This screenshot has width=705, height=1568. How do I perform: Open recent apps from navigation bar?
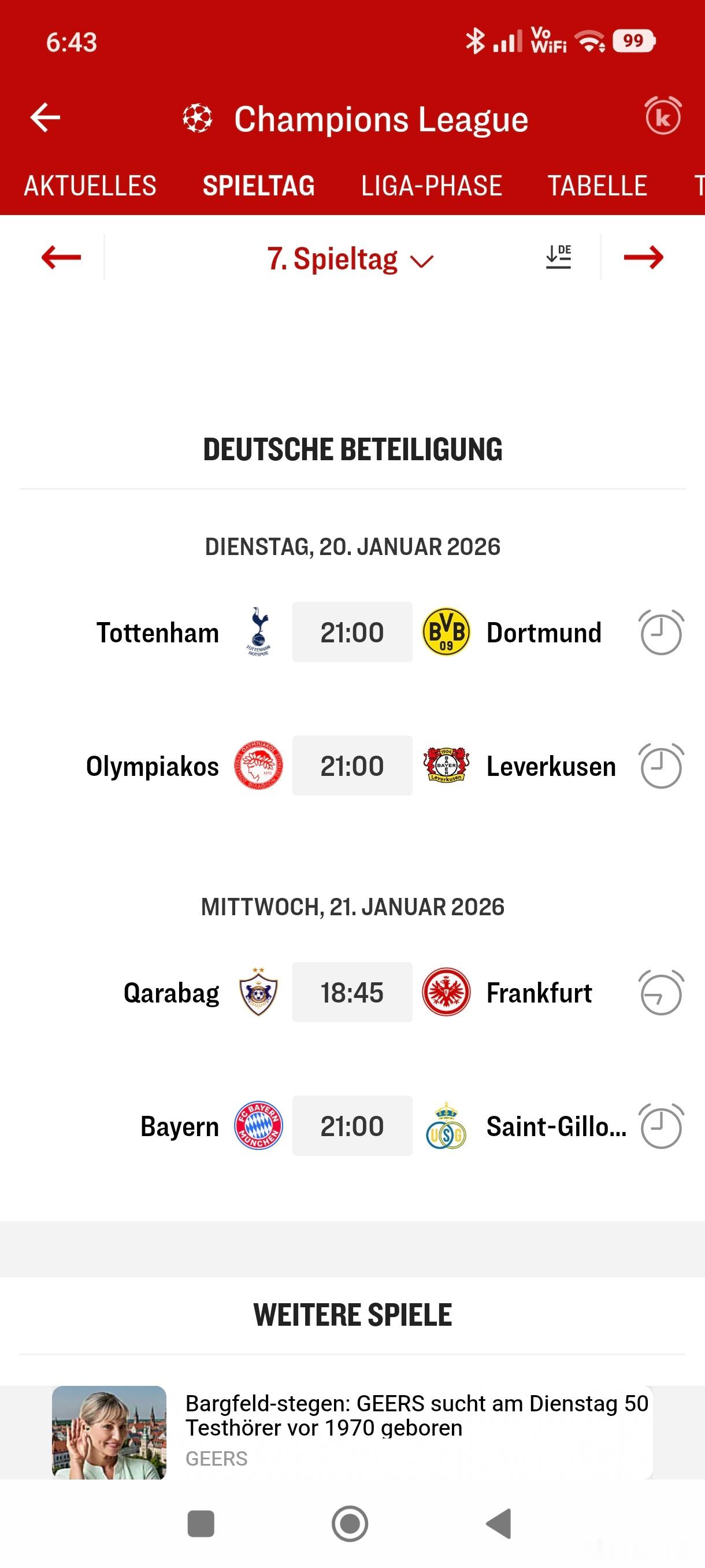(201, 1524)
